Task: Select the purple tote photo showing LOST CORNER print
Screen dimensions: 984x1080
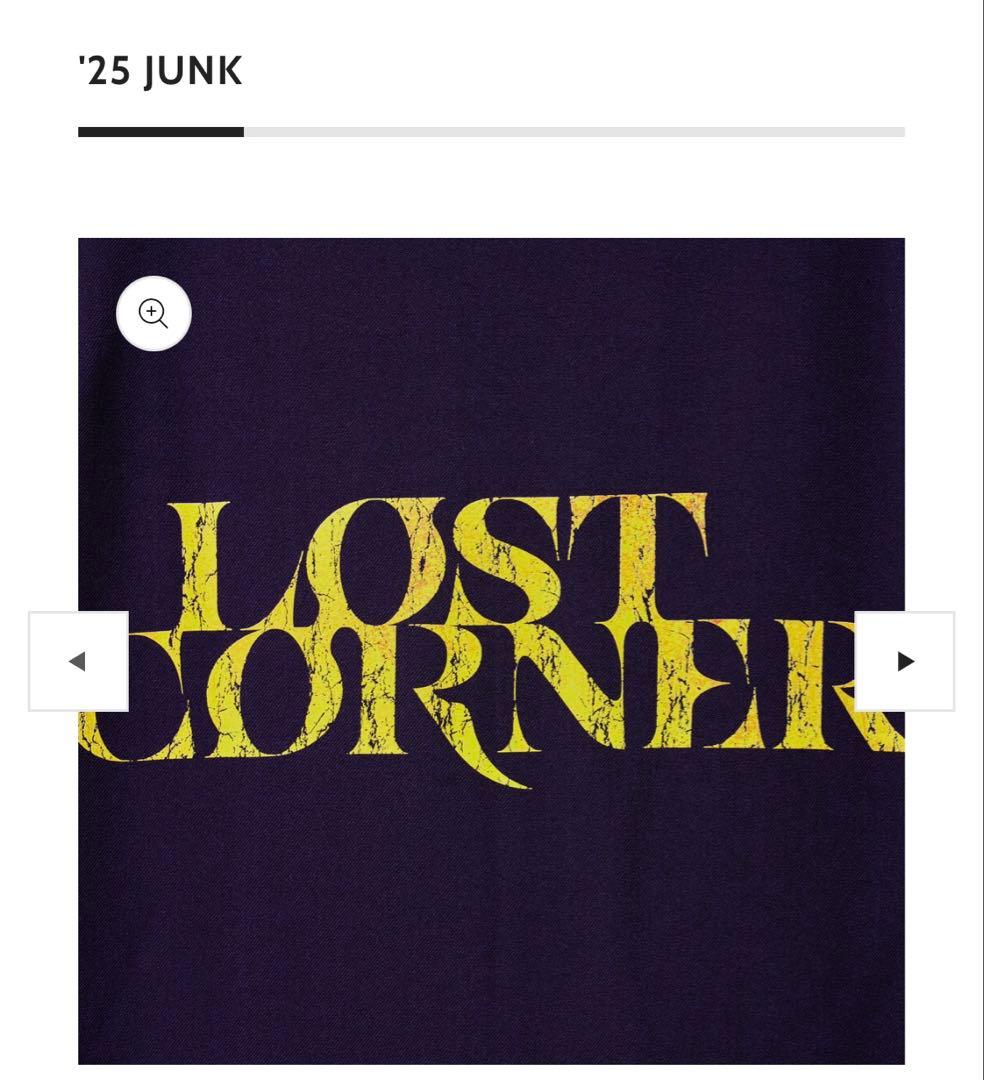Action: (x=492, y=900)
